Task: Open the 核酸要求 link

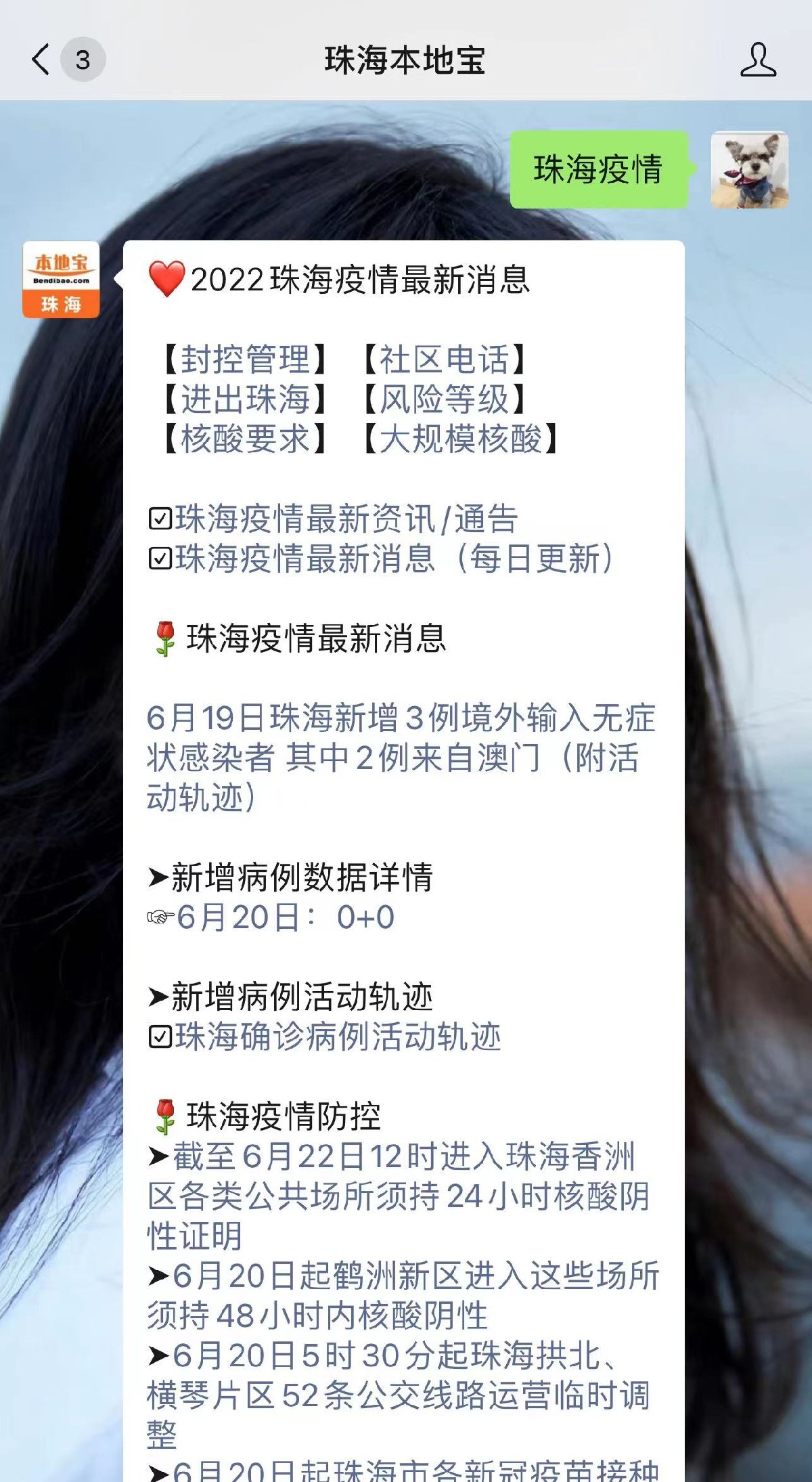Action: [245, 439]
